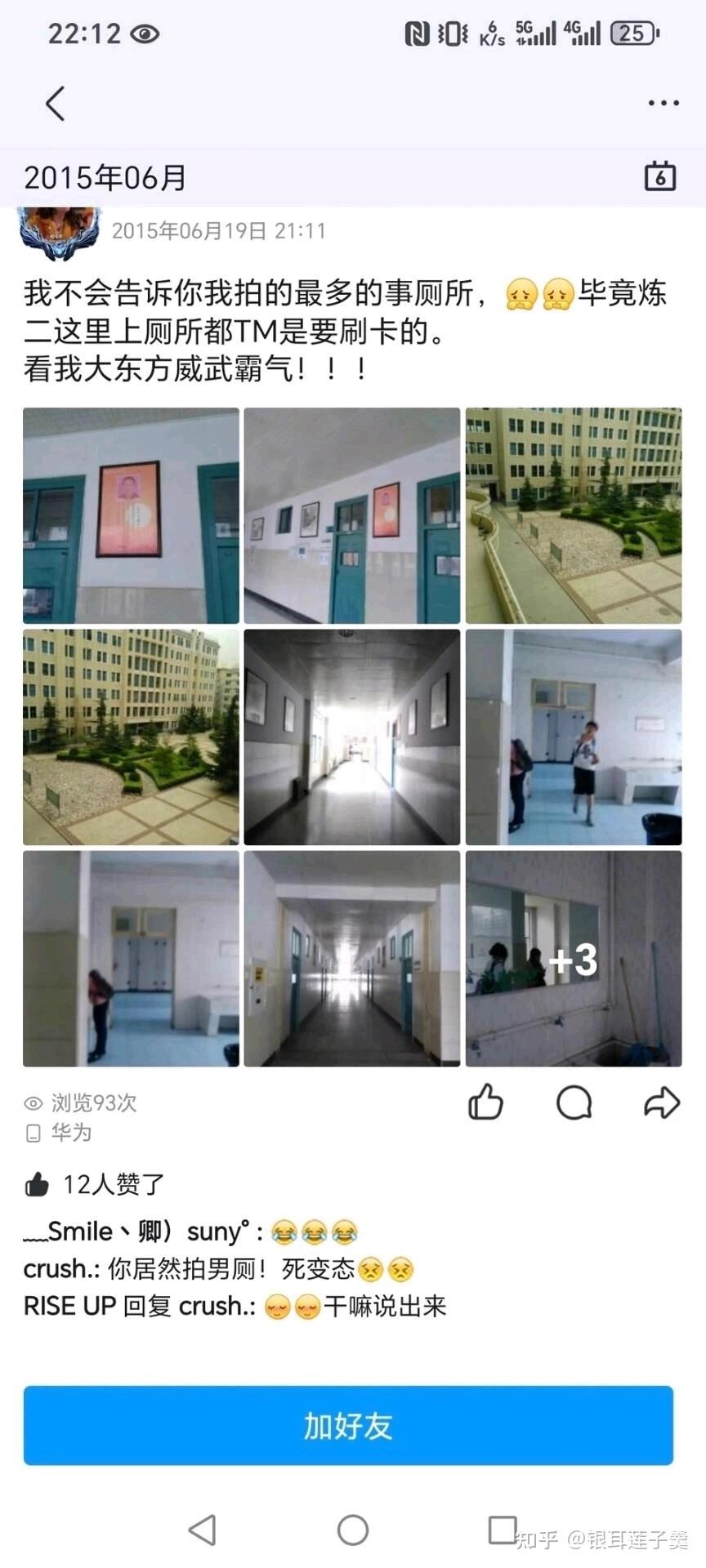Image resolution: width=706 pixels, height=1568 pixels.
Task: View the photo tile marked +3
Action: click(x=574, y=959)
